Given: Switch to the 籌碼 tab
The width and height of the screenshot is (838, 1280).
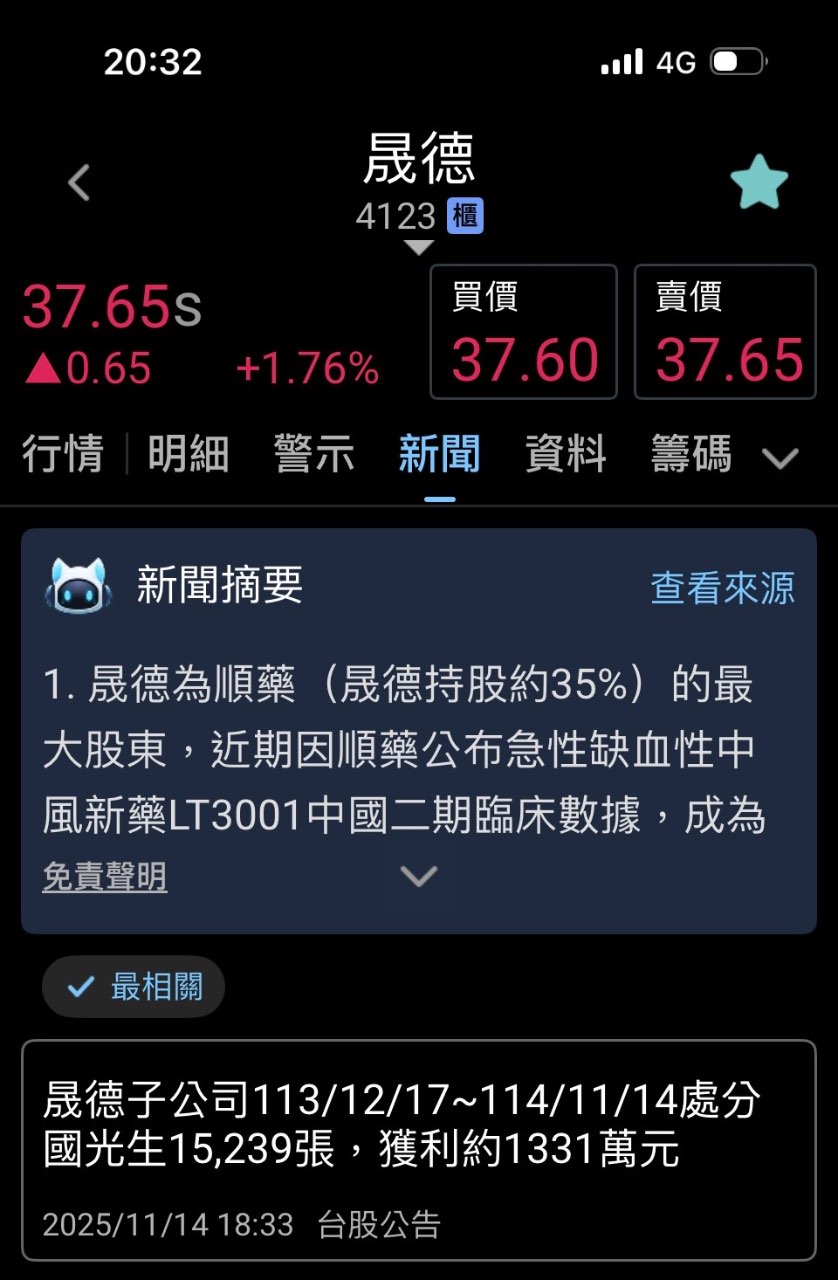Looking at the screenshot, I should (690, 456).
